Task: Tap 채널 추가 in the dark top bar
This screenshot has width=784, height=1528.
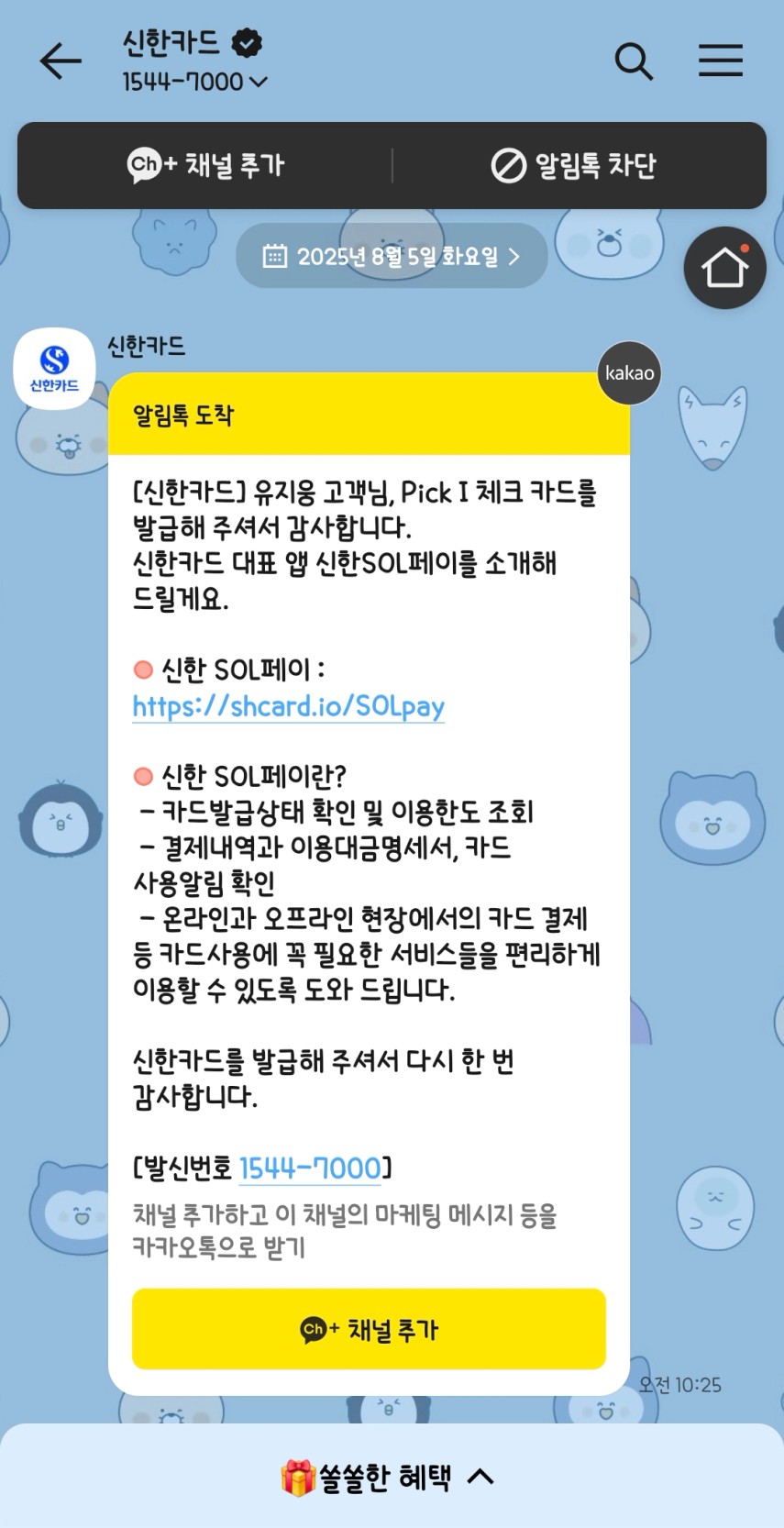Action: [x=205, y=166]
